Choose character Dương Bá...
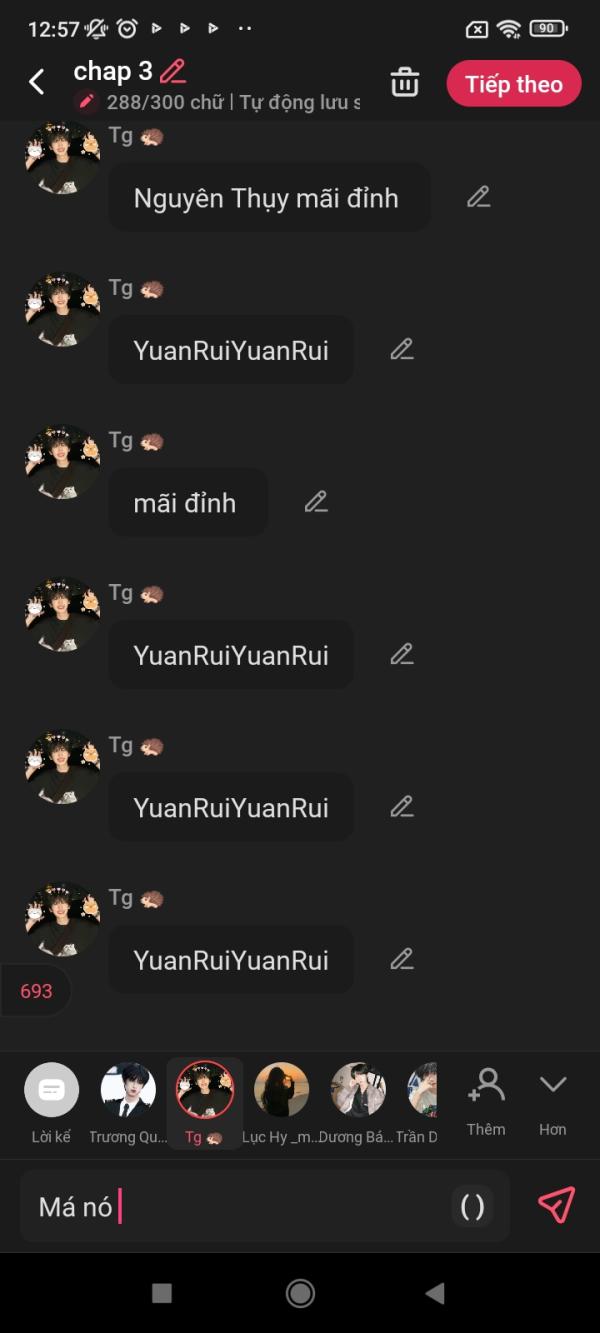 tap(357, 1099)
